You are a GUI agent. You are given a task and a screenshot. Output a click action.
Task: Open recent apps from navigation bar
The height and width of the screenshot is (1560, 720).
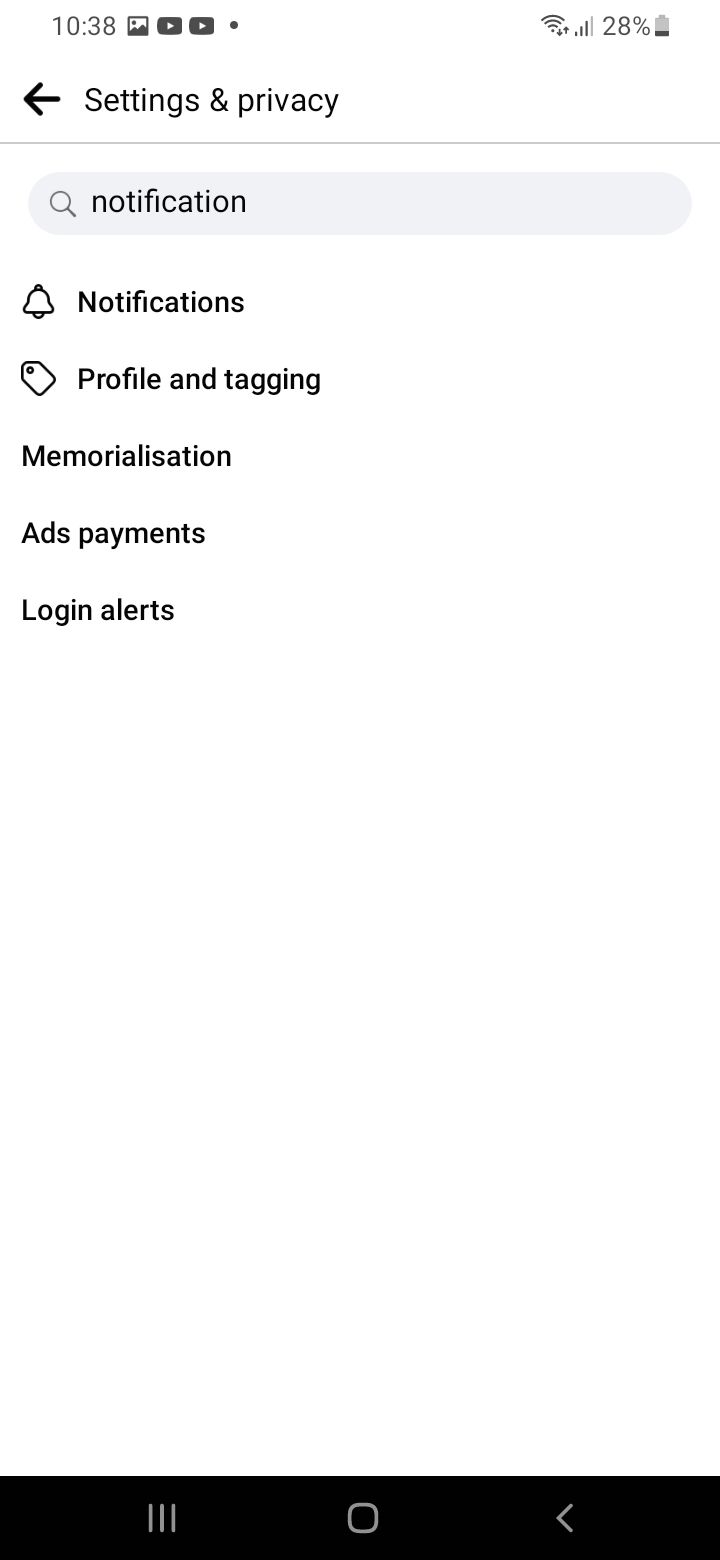click(162, 1518)
